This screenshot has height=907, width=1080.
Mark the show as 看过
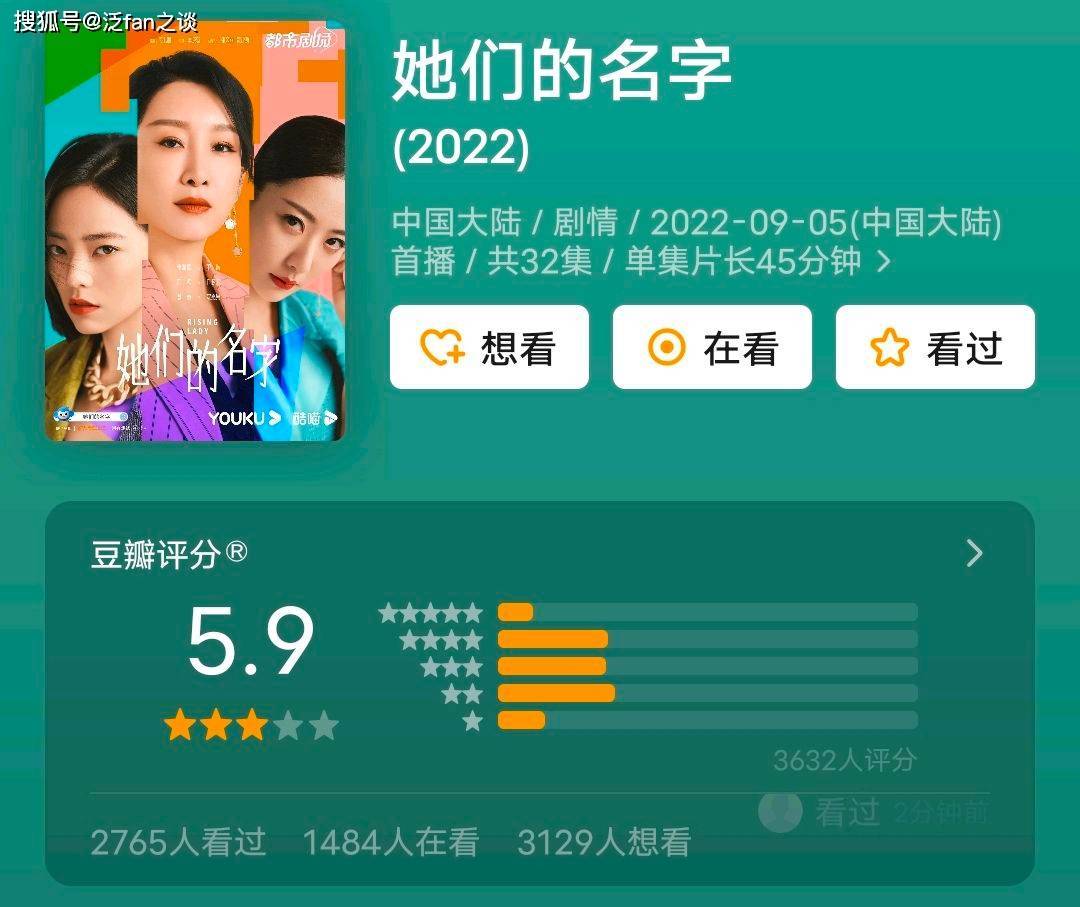click(x=934, y=348)
